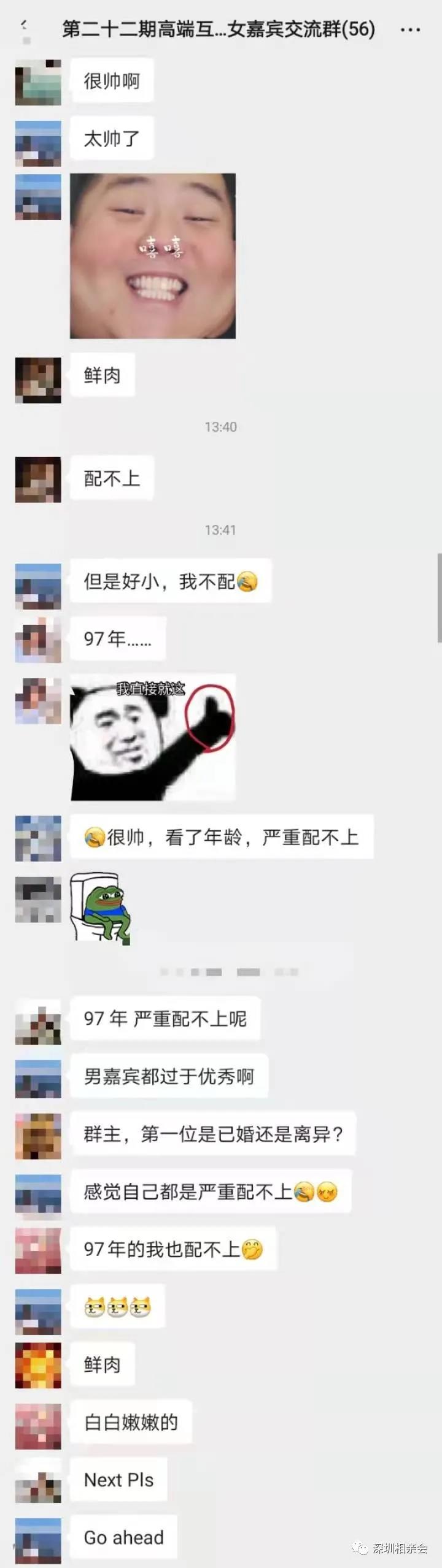Viewport: 442px width, 1568px height.
Task: View the panda thumbs-up meme sticker
Action: (x=153, y=737)
